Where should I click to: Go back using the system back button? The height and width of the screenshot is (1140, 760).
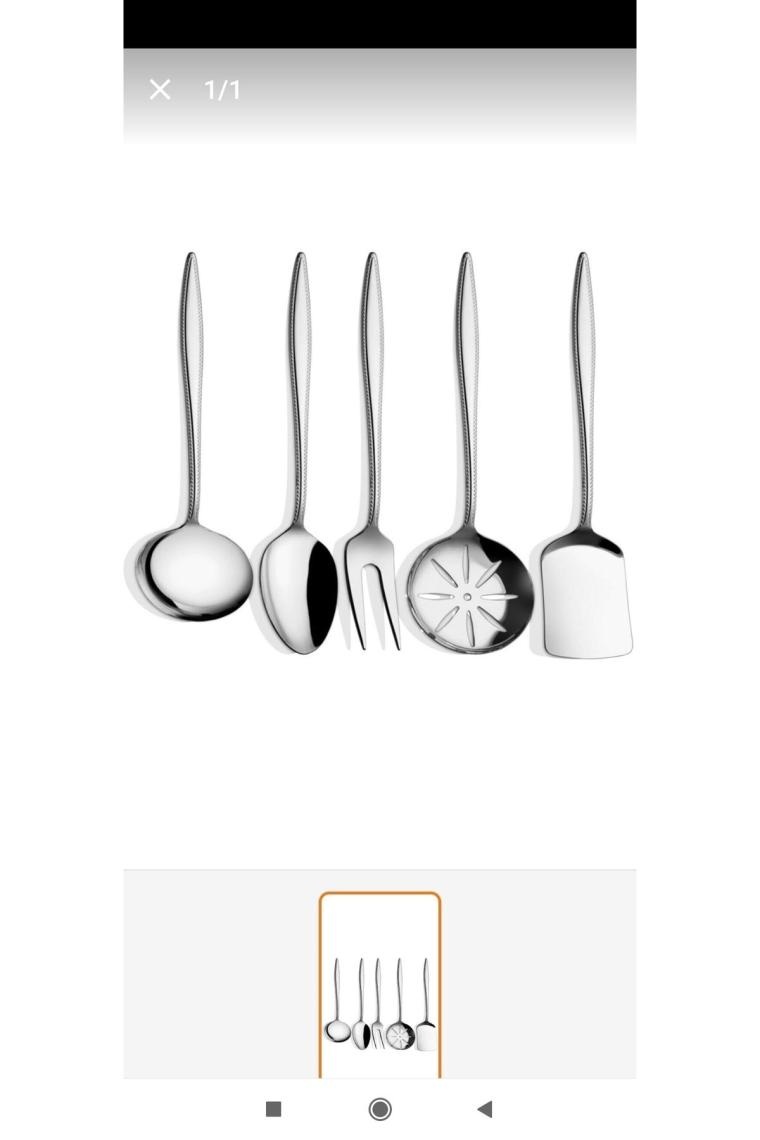pos(485,1108)
